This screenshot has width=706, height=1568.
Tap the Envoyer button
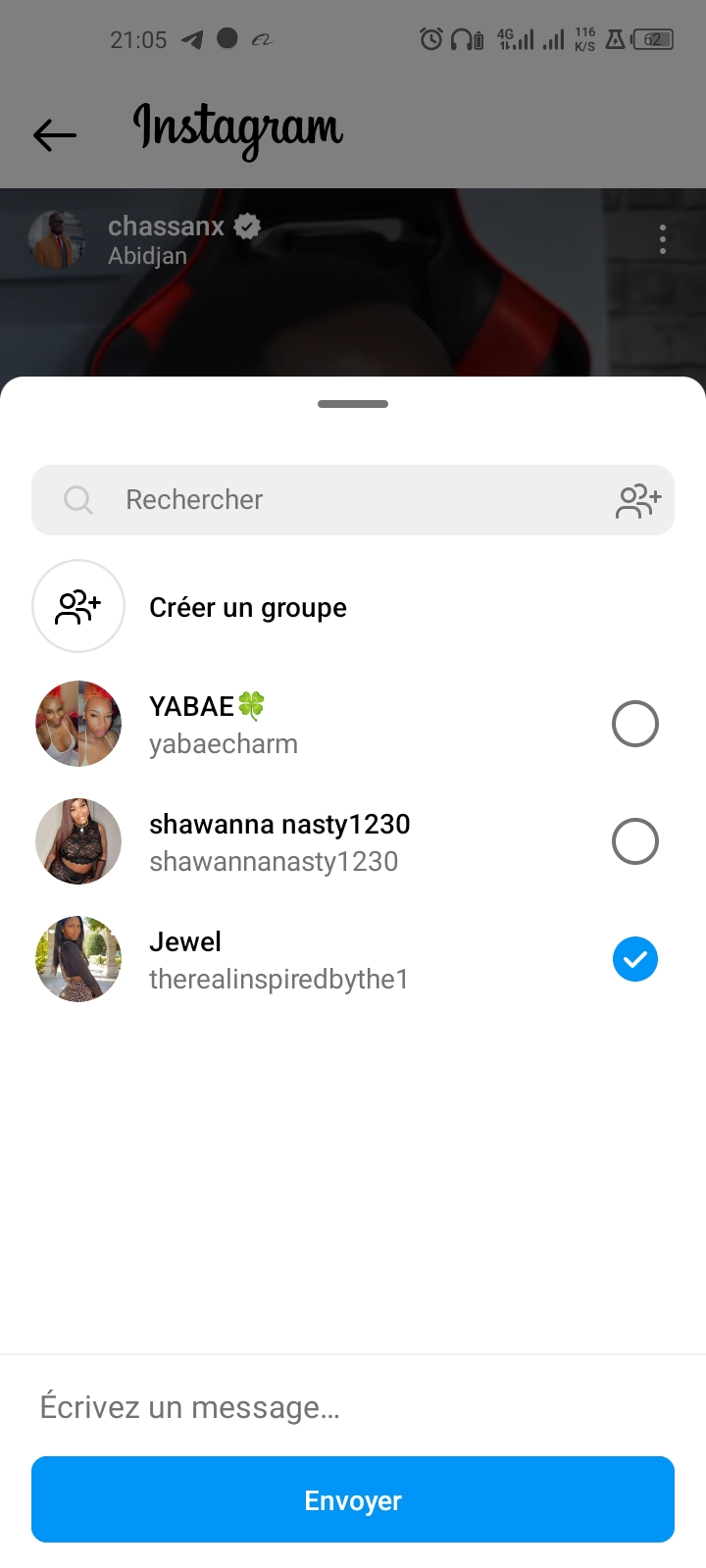353,1499
